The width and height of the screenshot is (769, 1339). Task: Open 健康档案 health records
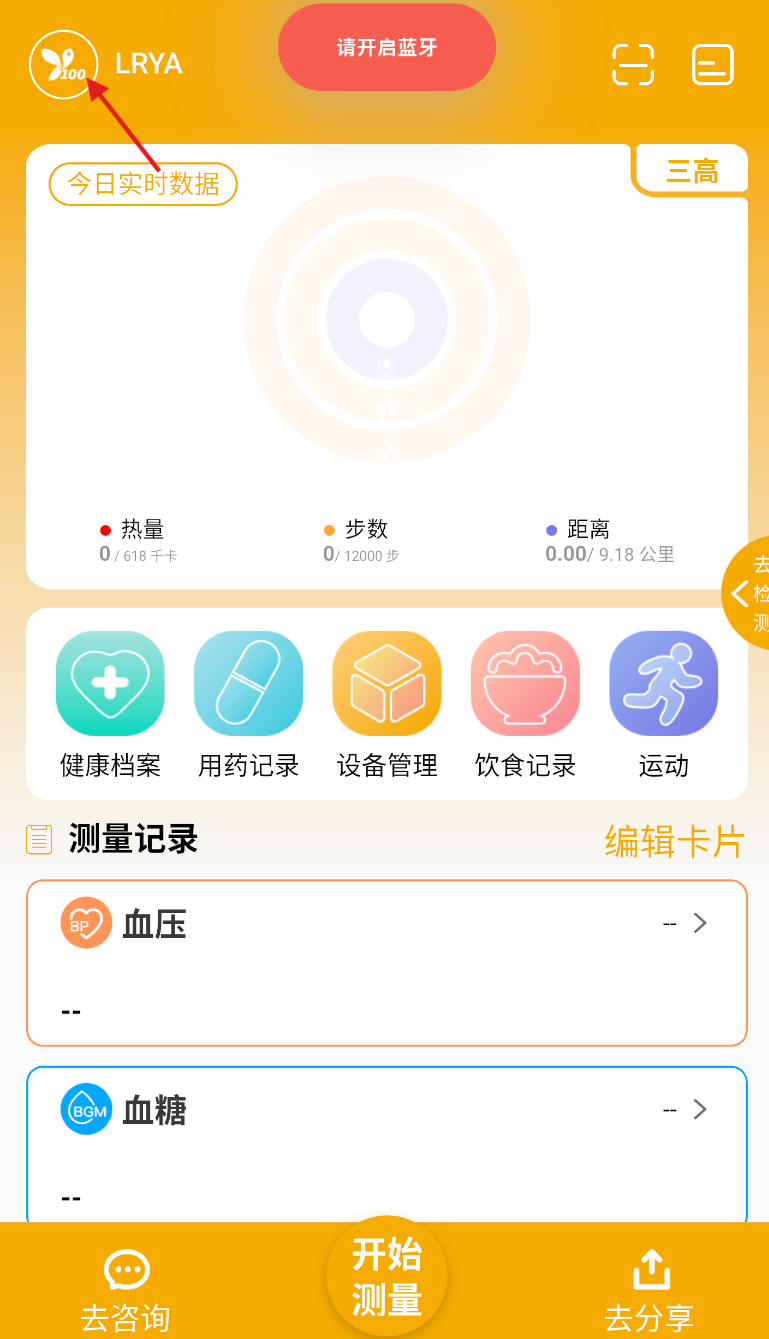[x=110, y=705]
